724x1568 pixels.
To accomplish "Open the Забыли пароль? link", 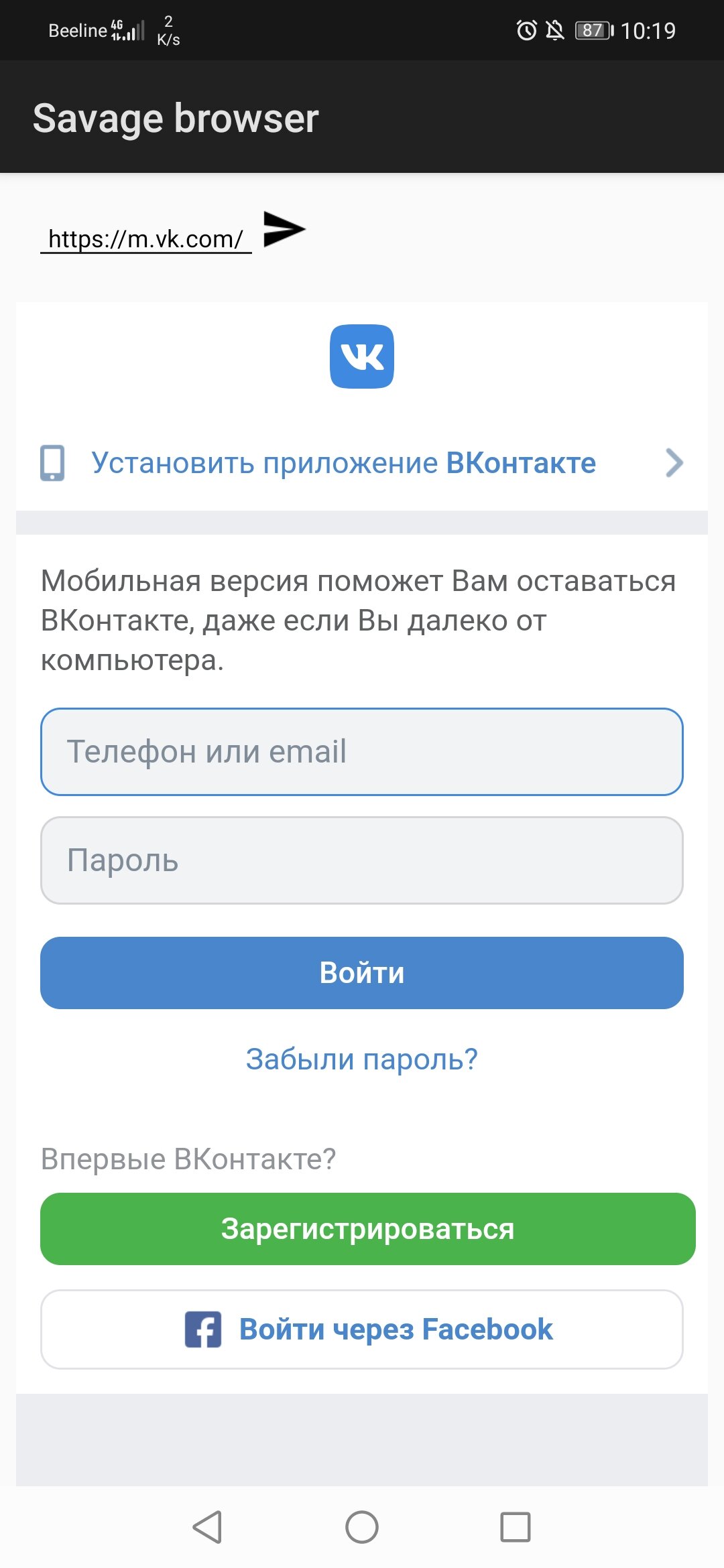I will (361, 1059).
